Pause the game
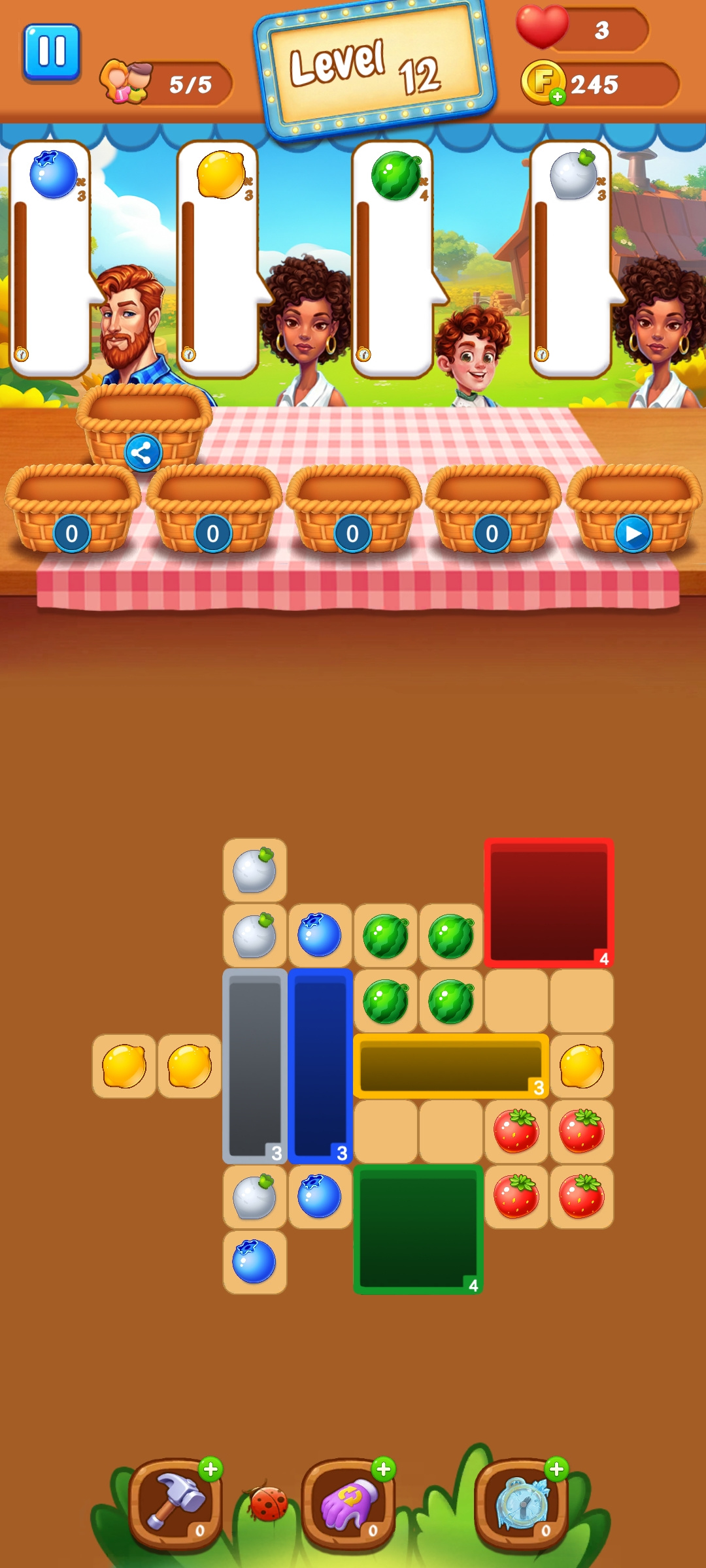The image size is (706, 1568). pyautogui.click(x=52, y=52)
